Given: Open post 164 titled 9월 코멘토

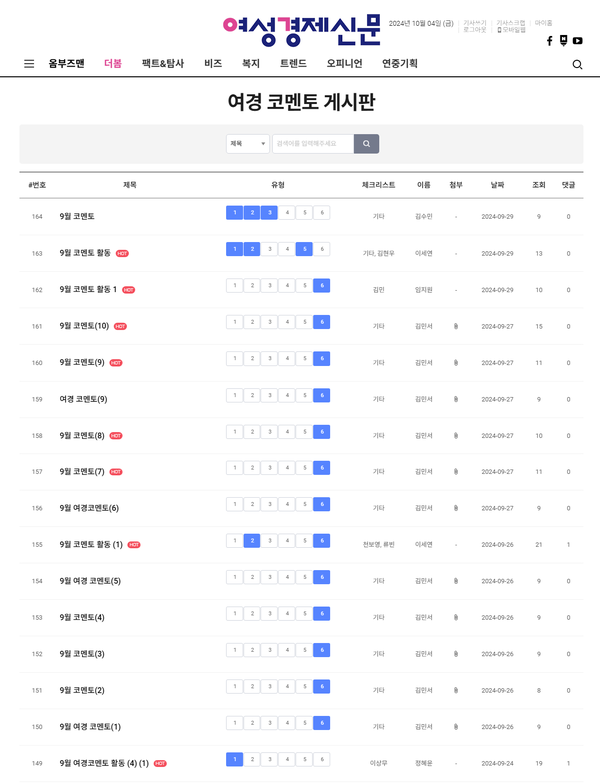Looking at the screenshot, I should click(77, 216).
